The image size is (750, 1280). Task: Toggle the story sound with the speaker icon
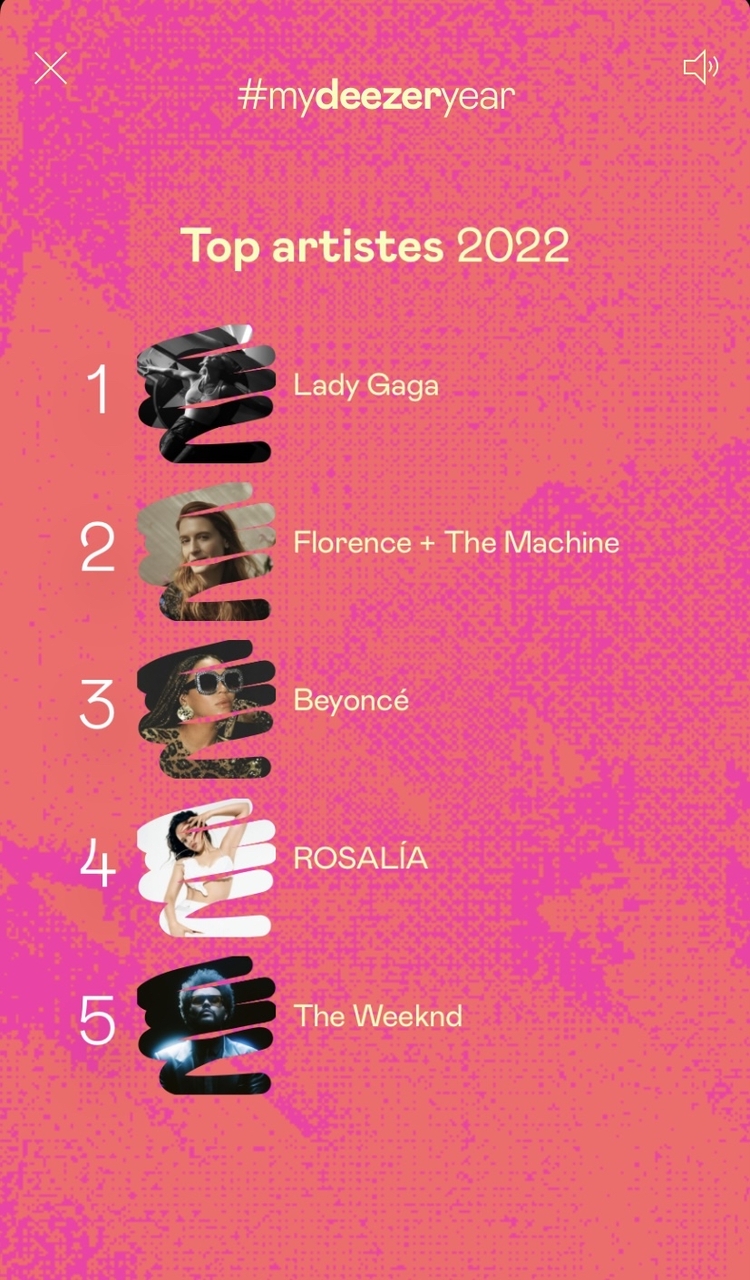pyautogui.click(x=700, y=68)
